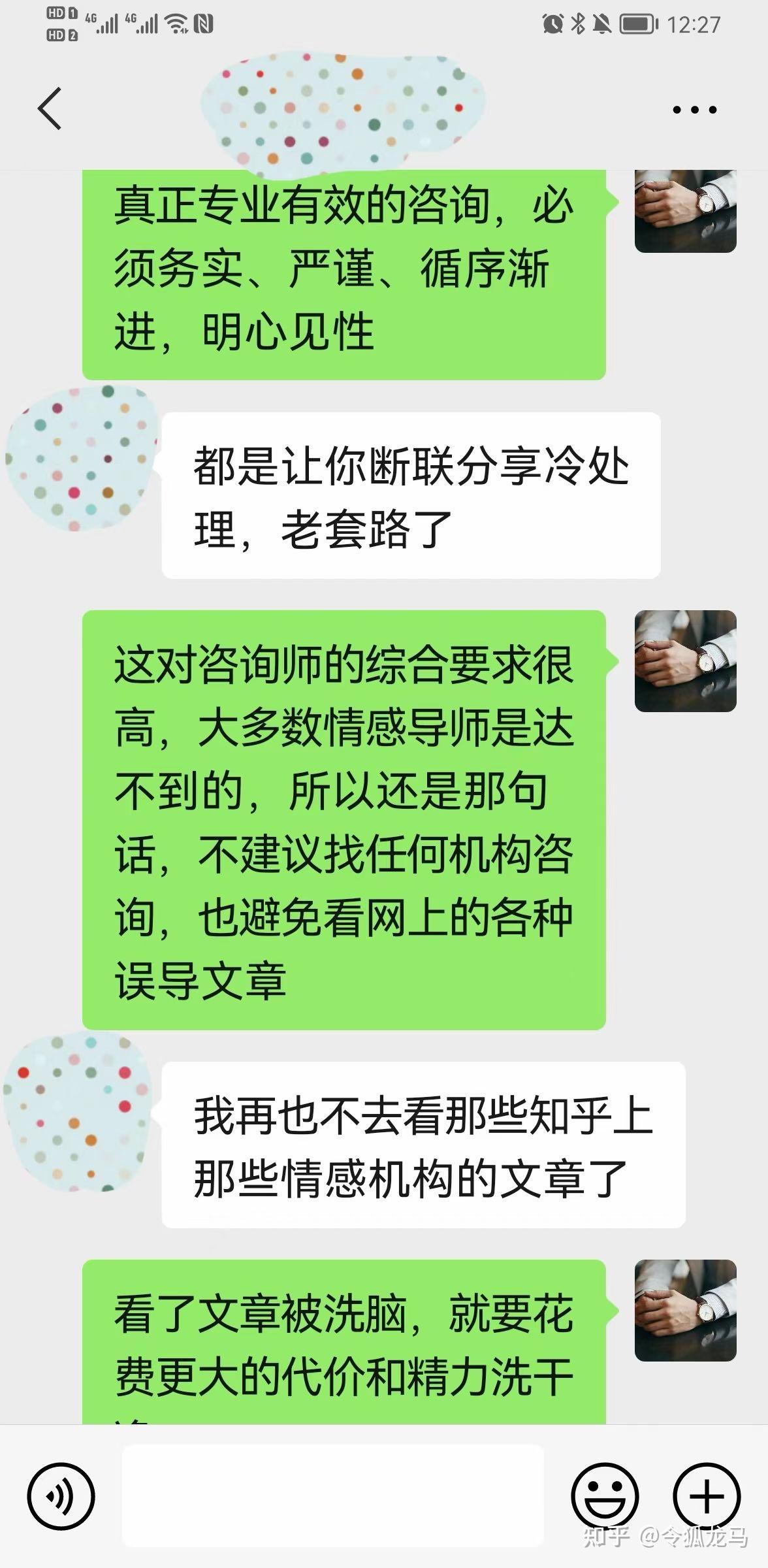Go back to the chat list
The image size is (768, 1568).
coord(49,108)
